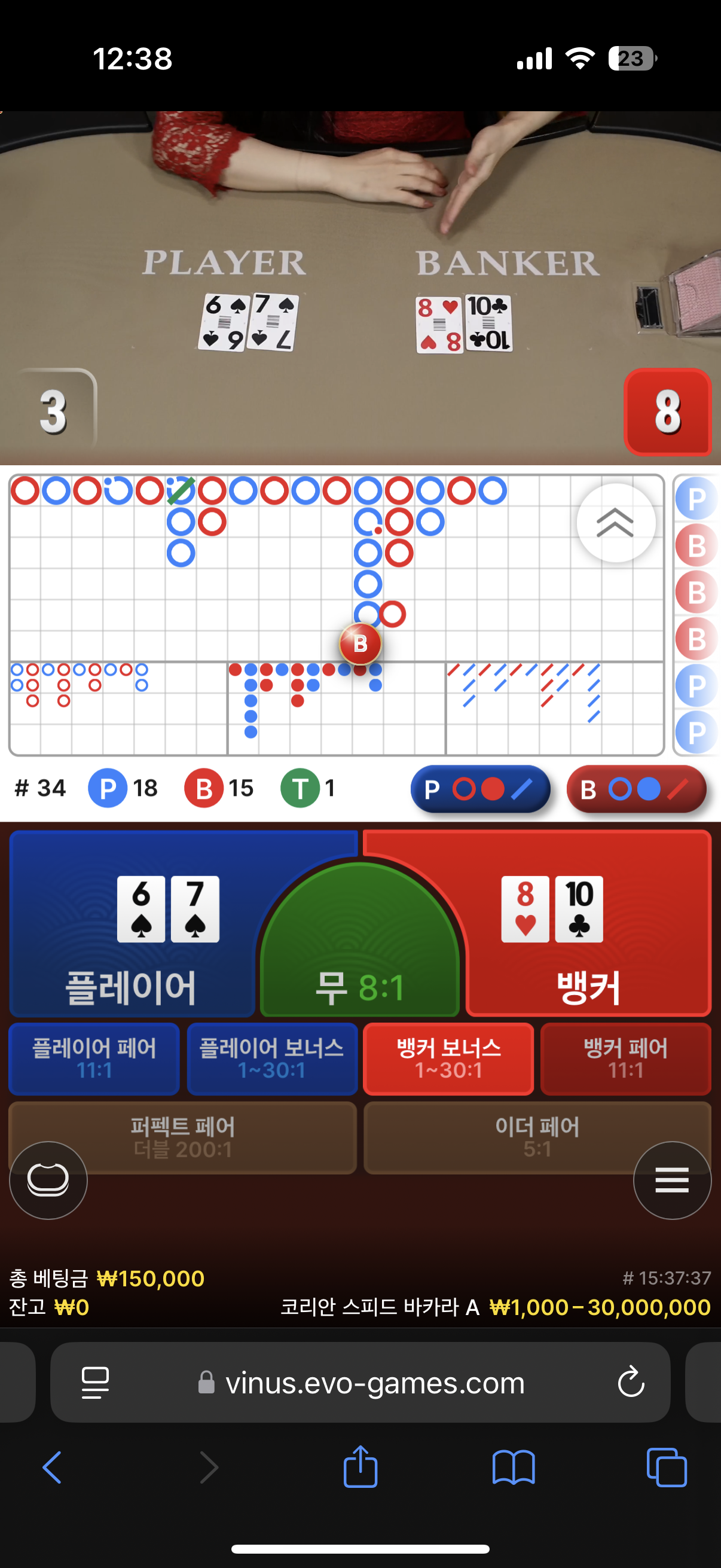The width and height of the screenshot is (721, 1568).
Task: Expand the roadmap with the double chevron
Action: pyautogui.click(x=615, y=522)
